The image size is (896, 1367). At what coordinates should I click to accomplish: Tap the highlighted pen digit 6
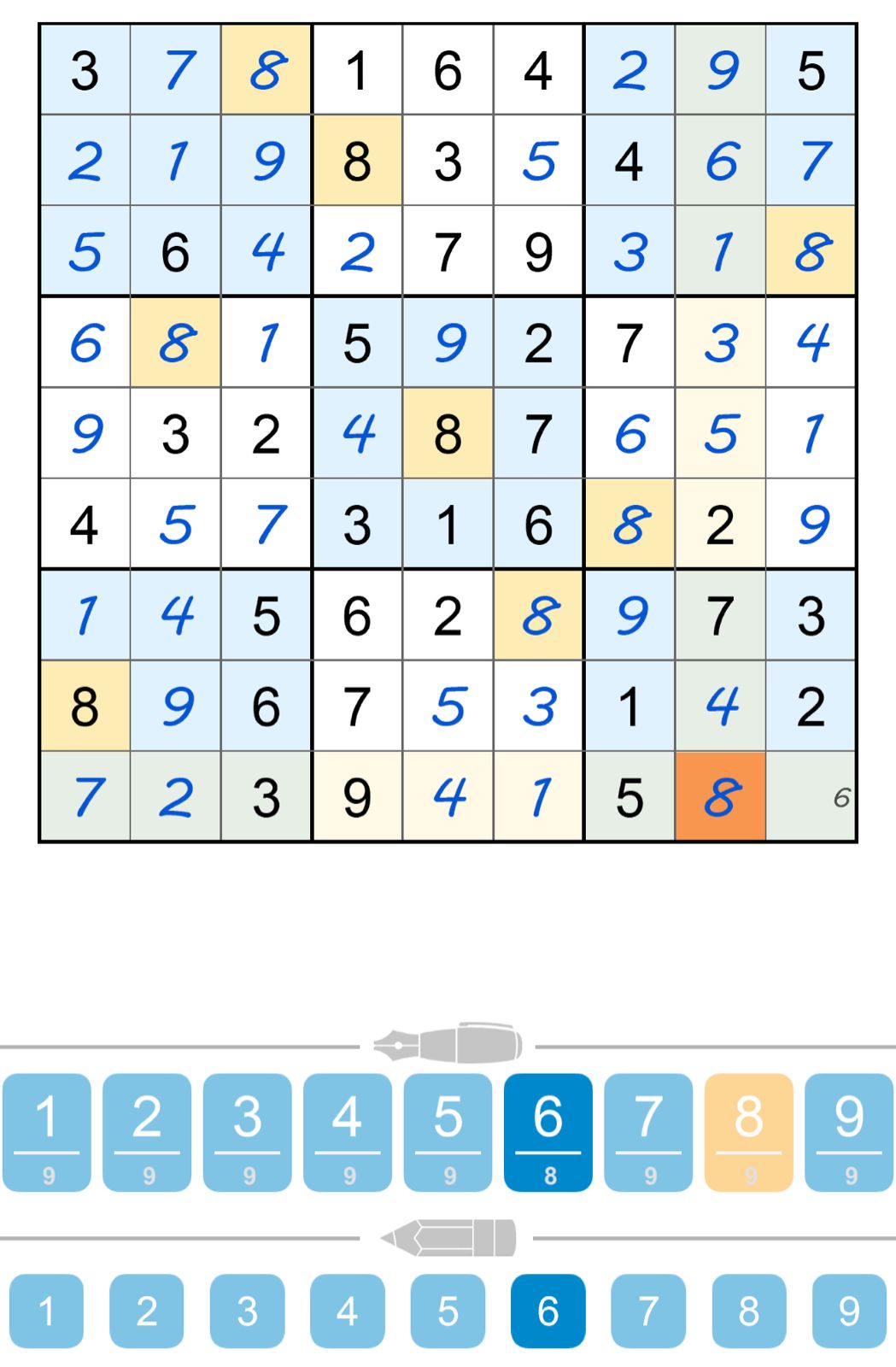point(548,1131)
